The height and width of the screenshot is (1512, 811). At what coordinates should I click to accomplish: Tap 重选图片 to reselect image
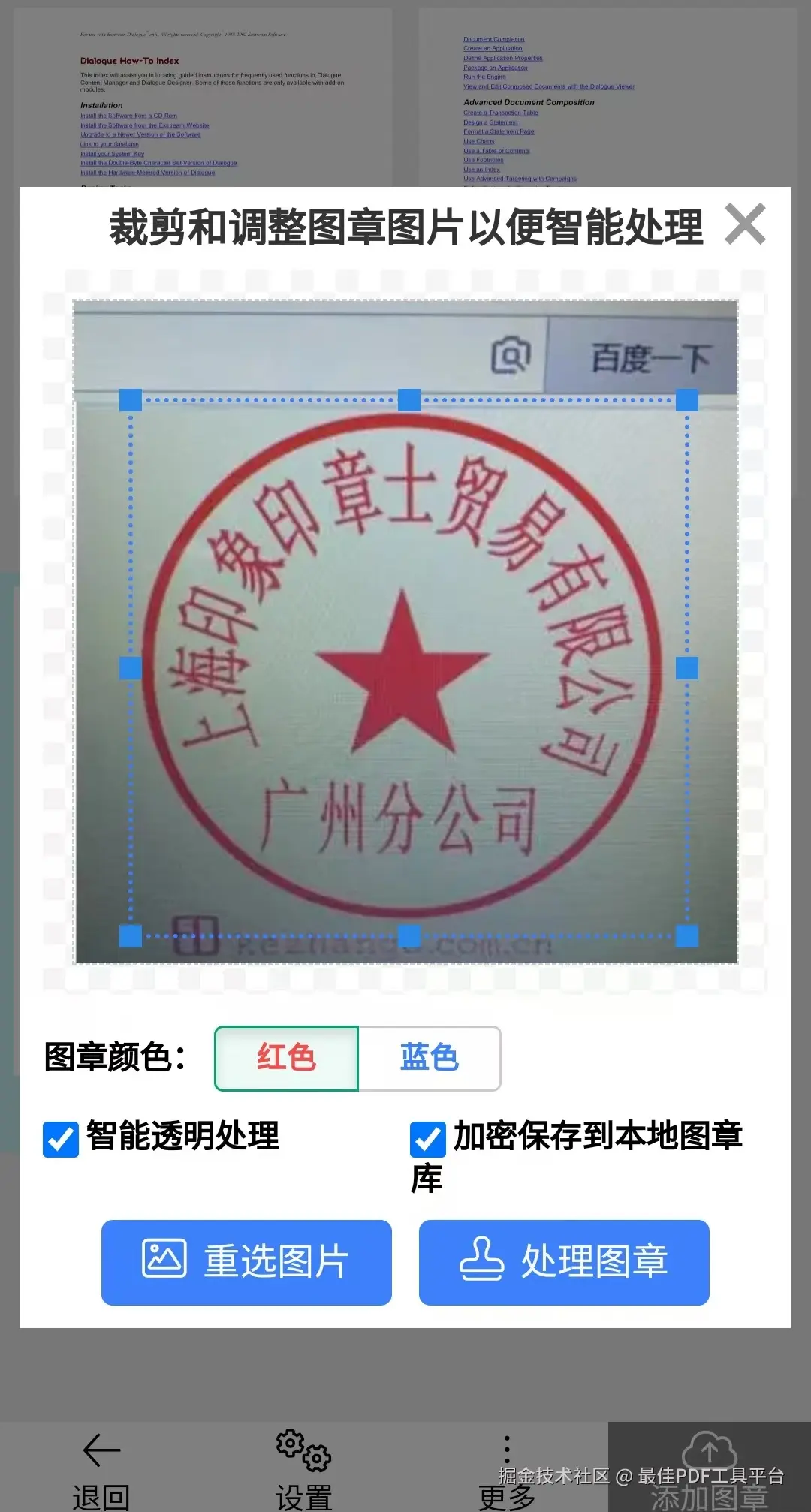[246, 1262]
